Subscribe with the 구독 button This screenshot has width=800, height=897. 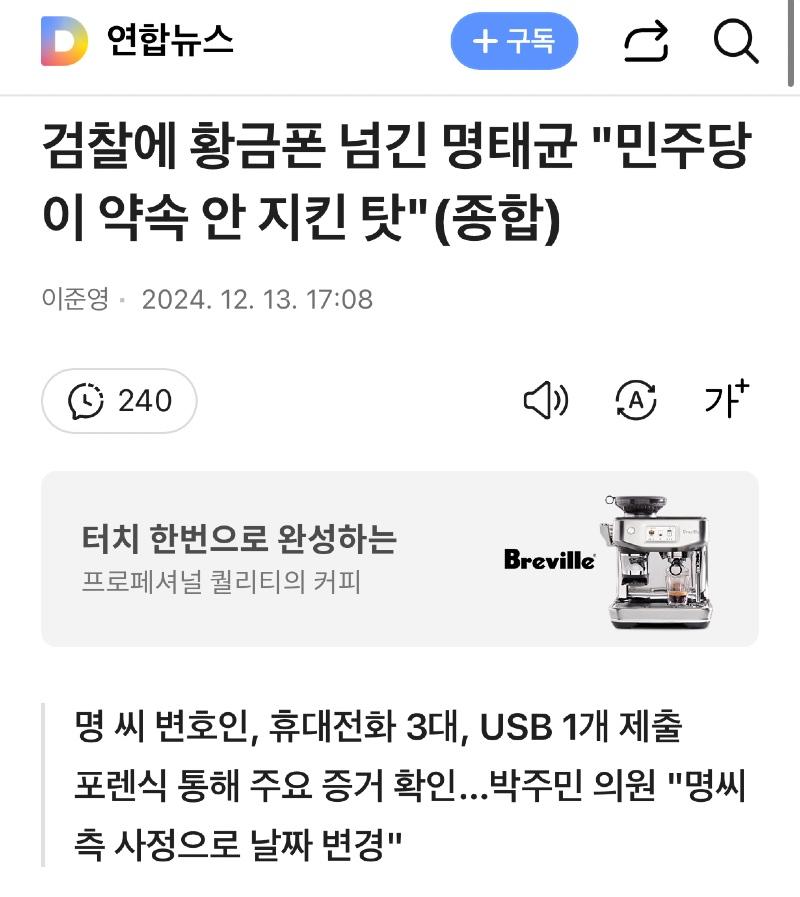515,42
